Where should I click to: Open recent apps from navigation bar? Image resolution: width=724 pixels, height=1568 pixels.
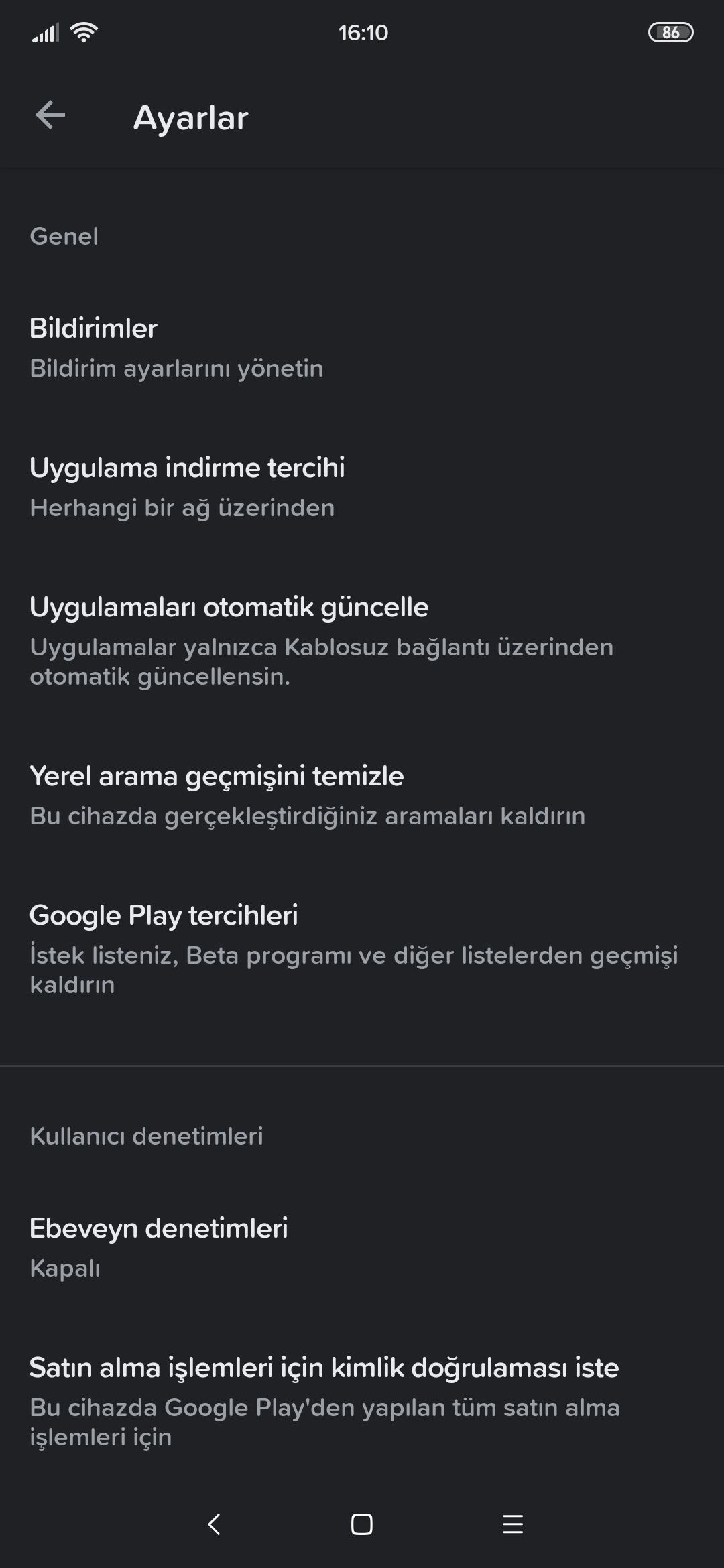pos(513,1524)
